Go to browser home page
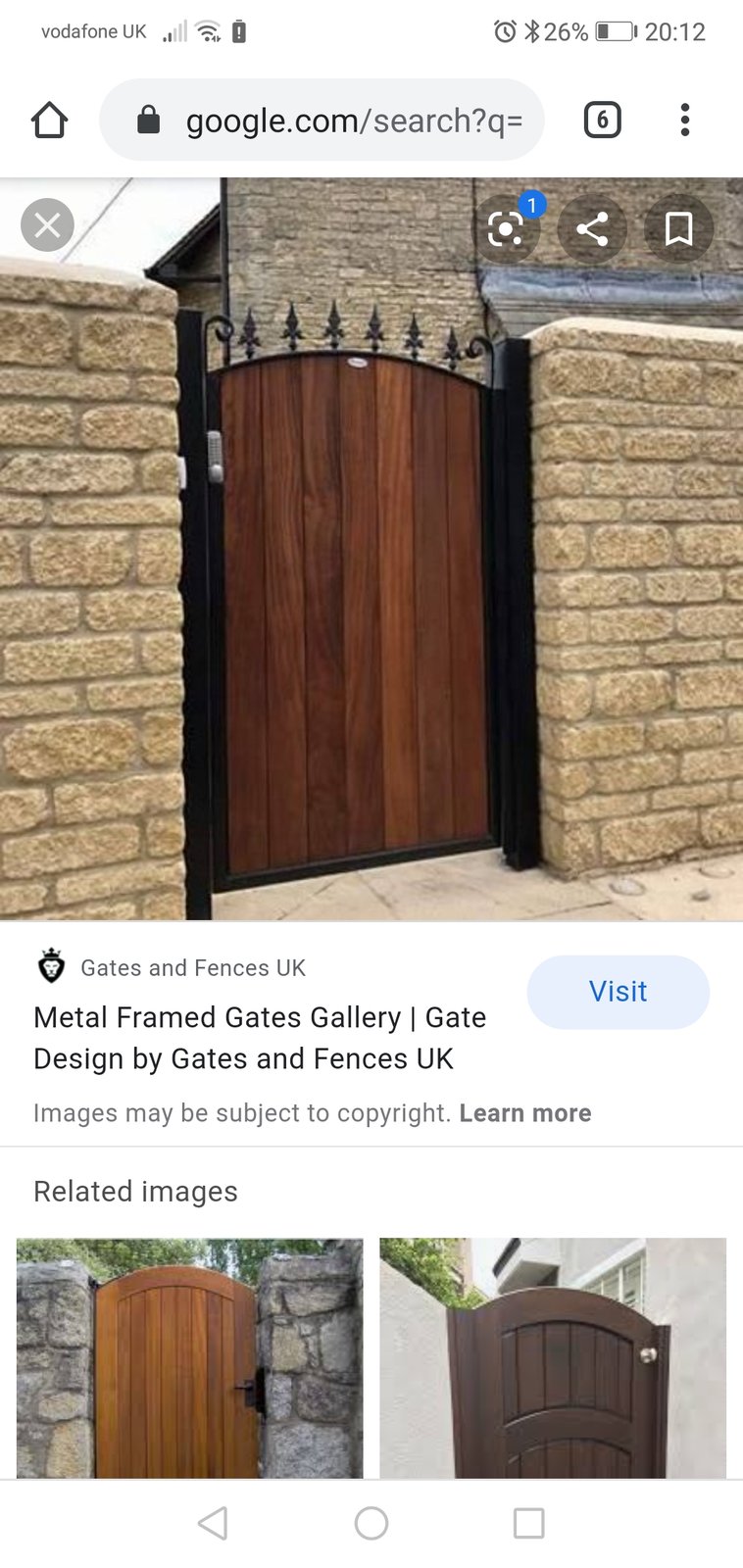Screen dimensions: 743x1568 click(x=49, y=121)
